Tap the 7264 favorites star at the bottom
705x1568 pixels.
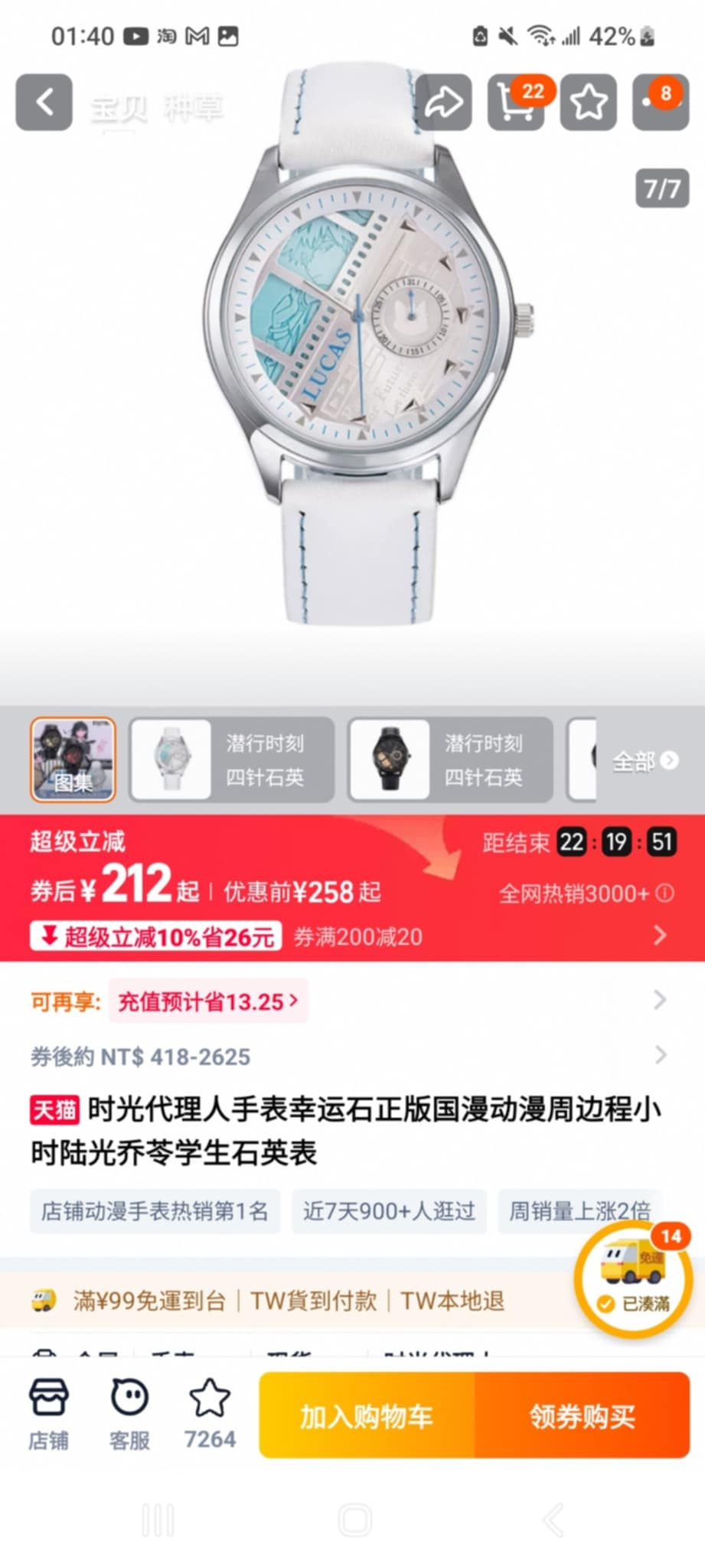209,1415
